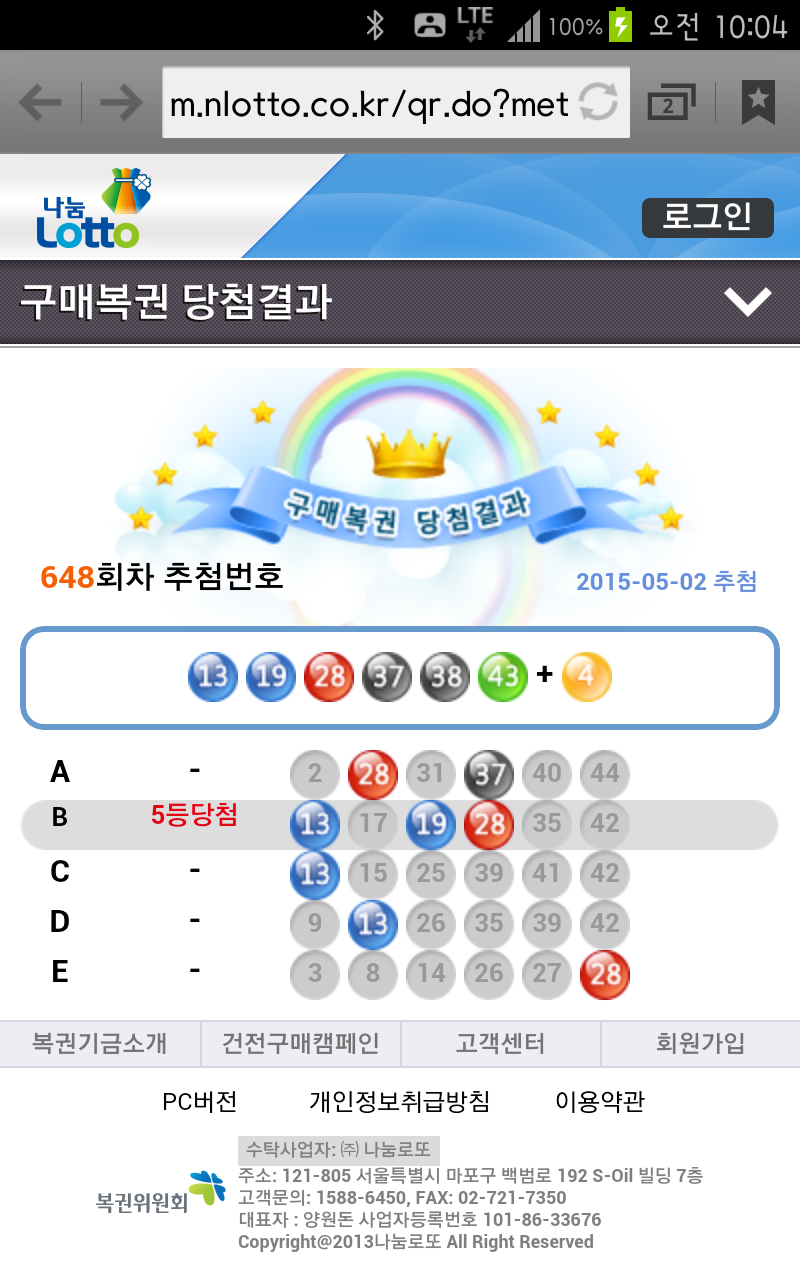Go back in the browser
The image size is (800, 1280).
point(41,103)
